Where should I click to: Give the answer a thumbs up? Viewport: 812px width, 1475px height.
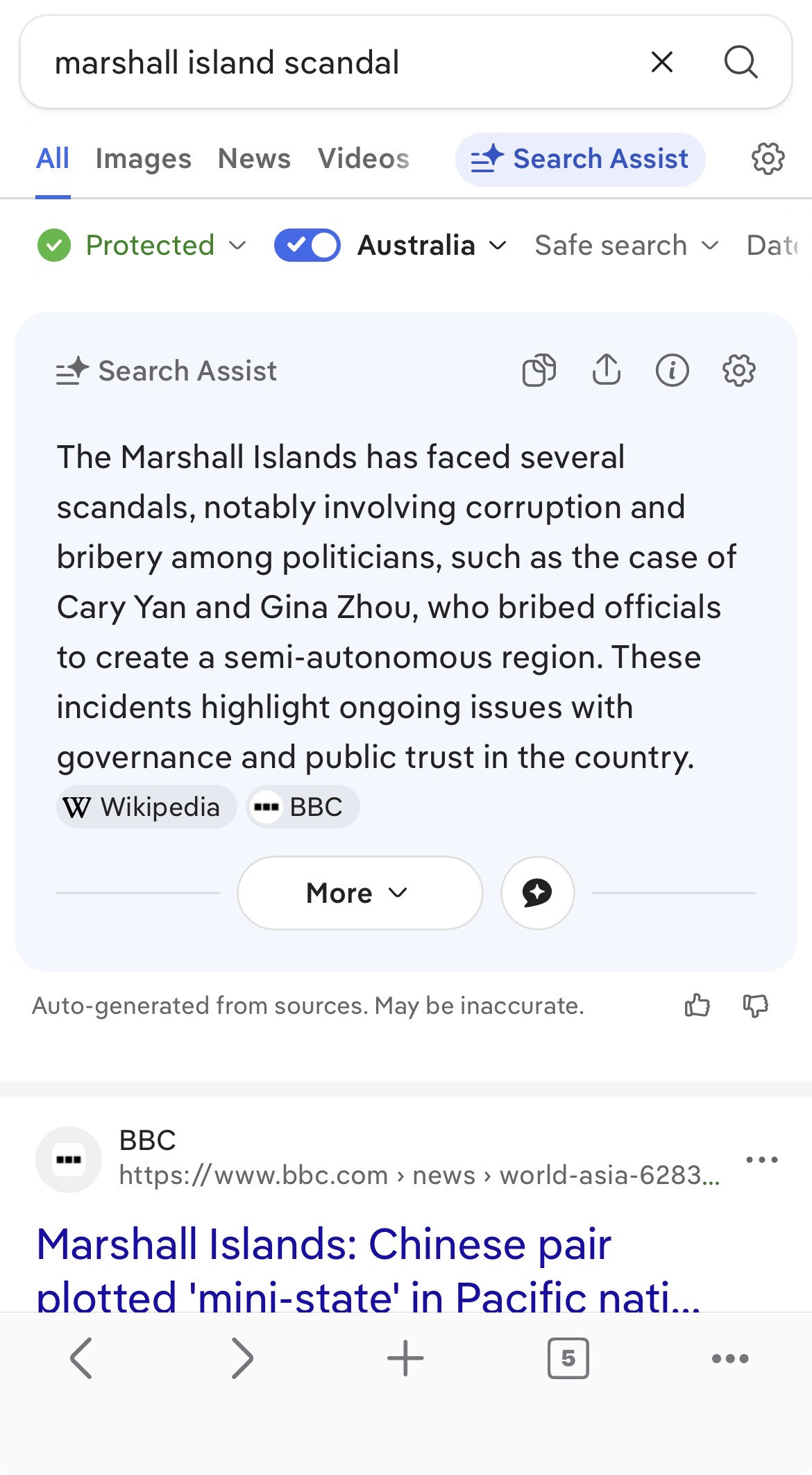pyautogui.click(x=697, y=1006)
